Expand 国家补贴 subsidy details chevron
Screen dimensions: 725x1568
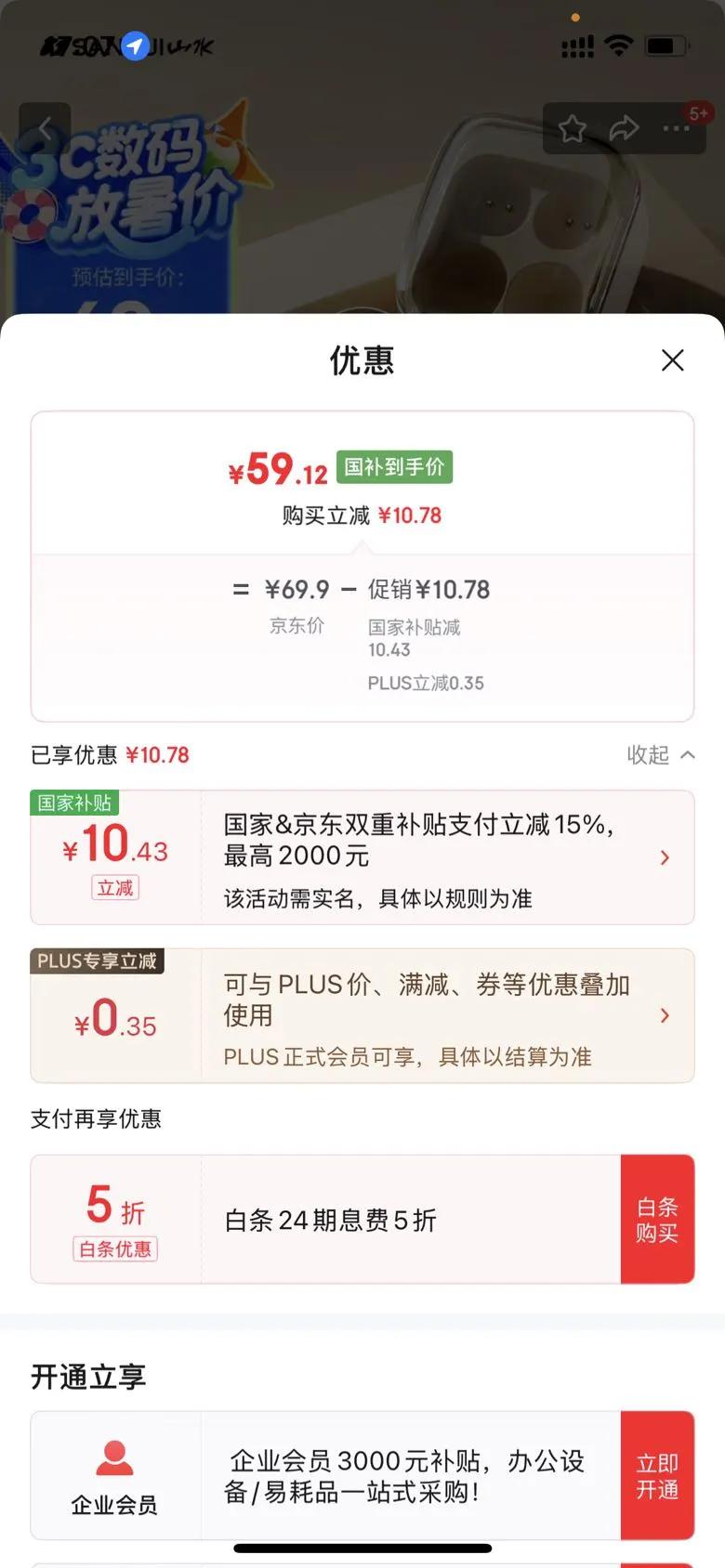pos(664,858)
